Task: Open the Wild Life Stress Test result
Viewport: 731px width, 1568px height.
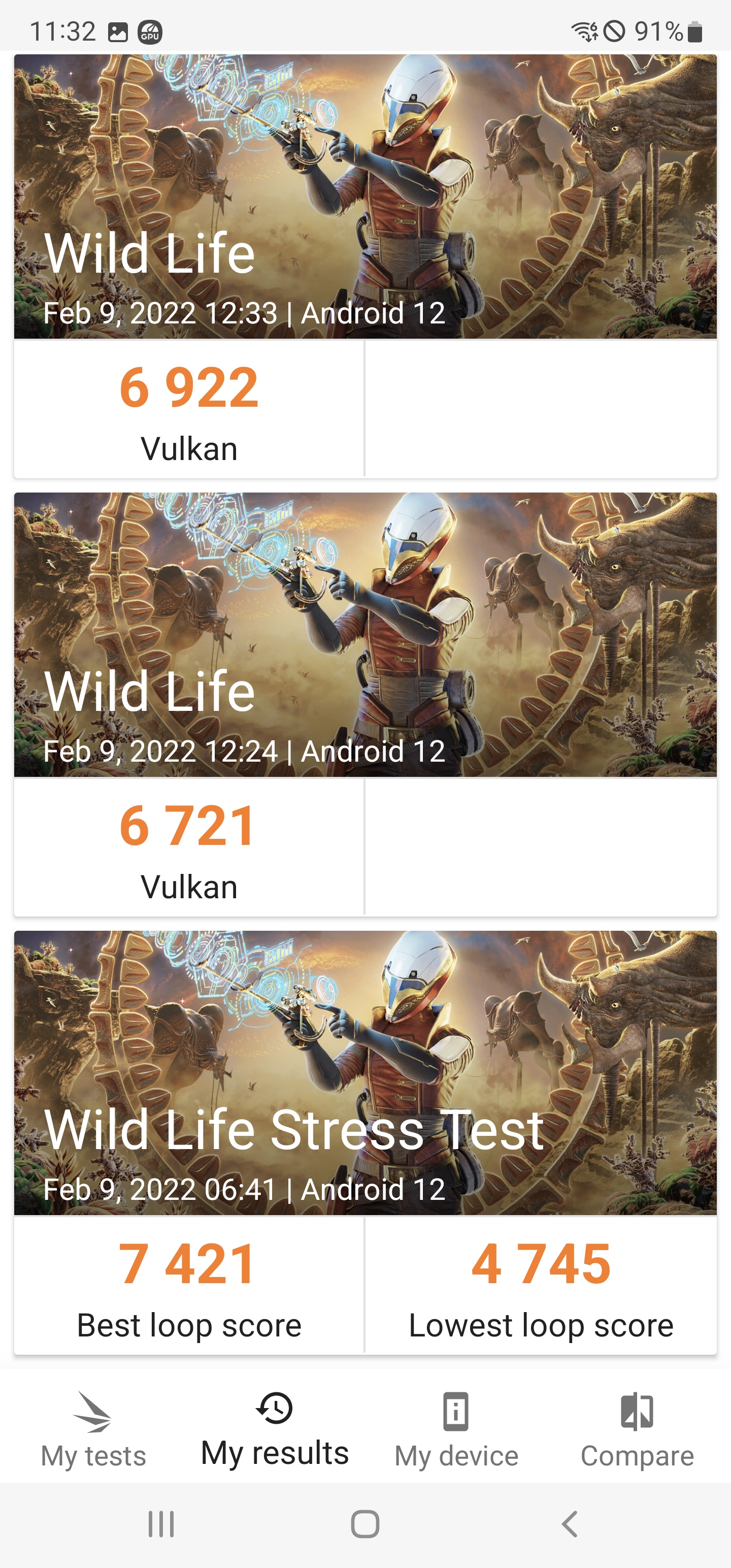Action: (x=365, y=1142)
